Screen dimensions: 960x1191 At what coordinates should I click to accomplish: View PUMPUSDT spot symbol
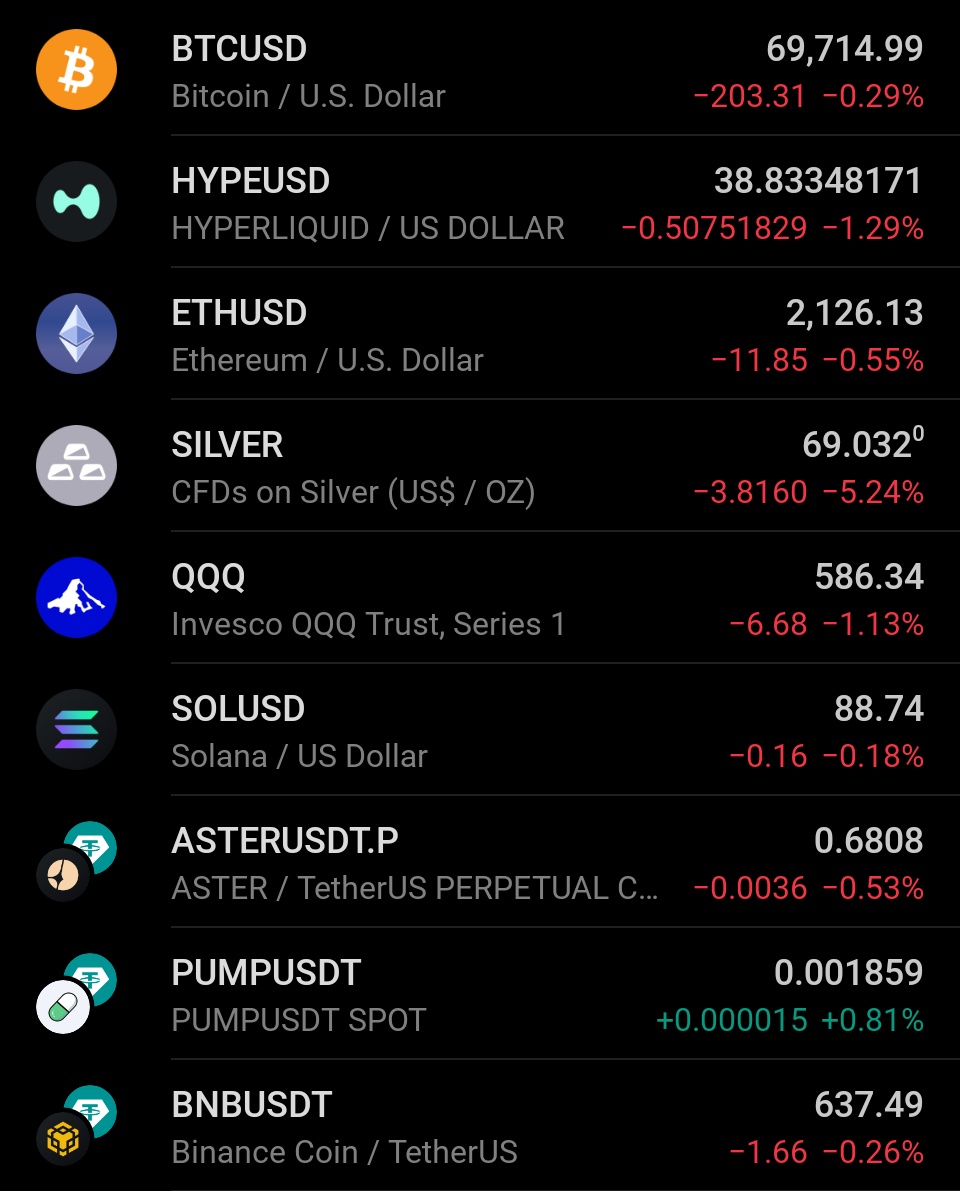[x=480, y=996]
